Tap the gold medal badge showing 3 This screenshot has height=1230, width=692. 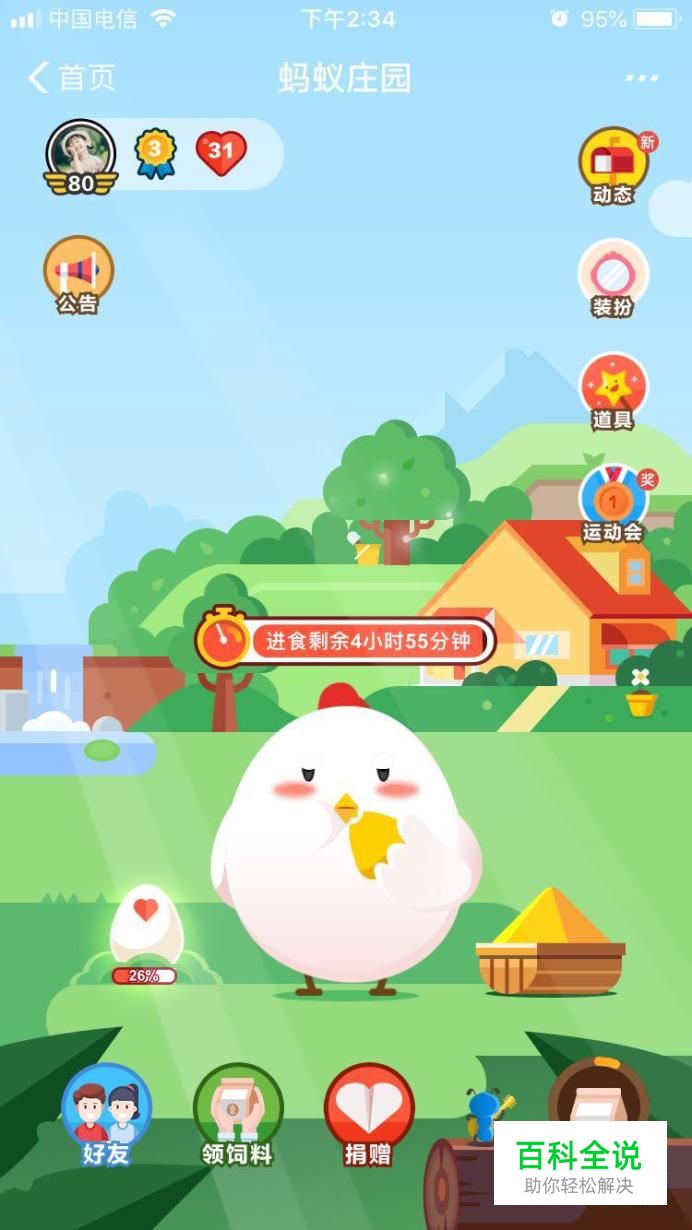click(x=155, y=152)
